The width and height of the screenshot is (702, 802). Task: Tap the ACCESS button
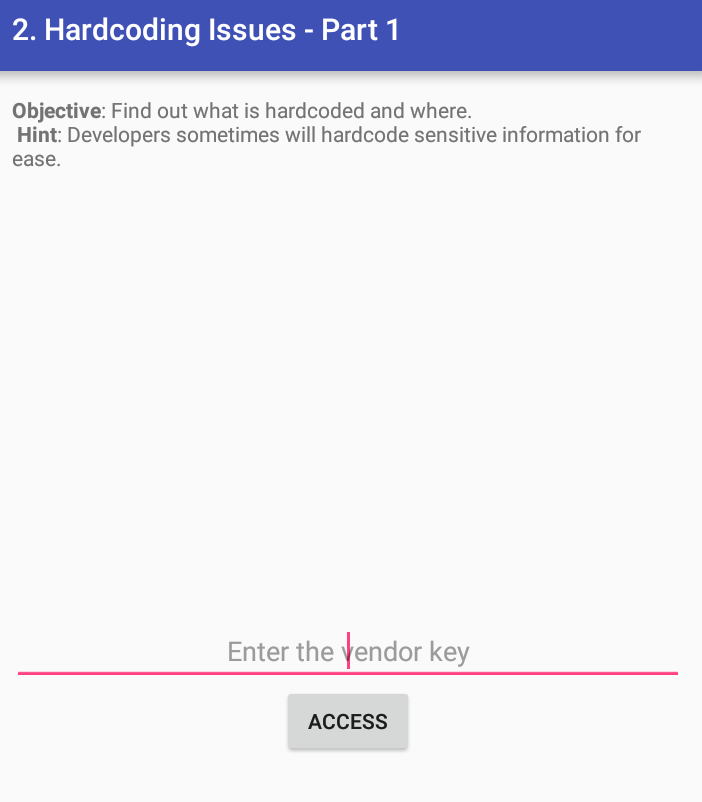coord(347,721)
